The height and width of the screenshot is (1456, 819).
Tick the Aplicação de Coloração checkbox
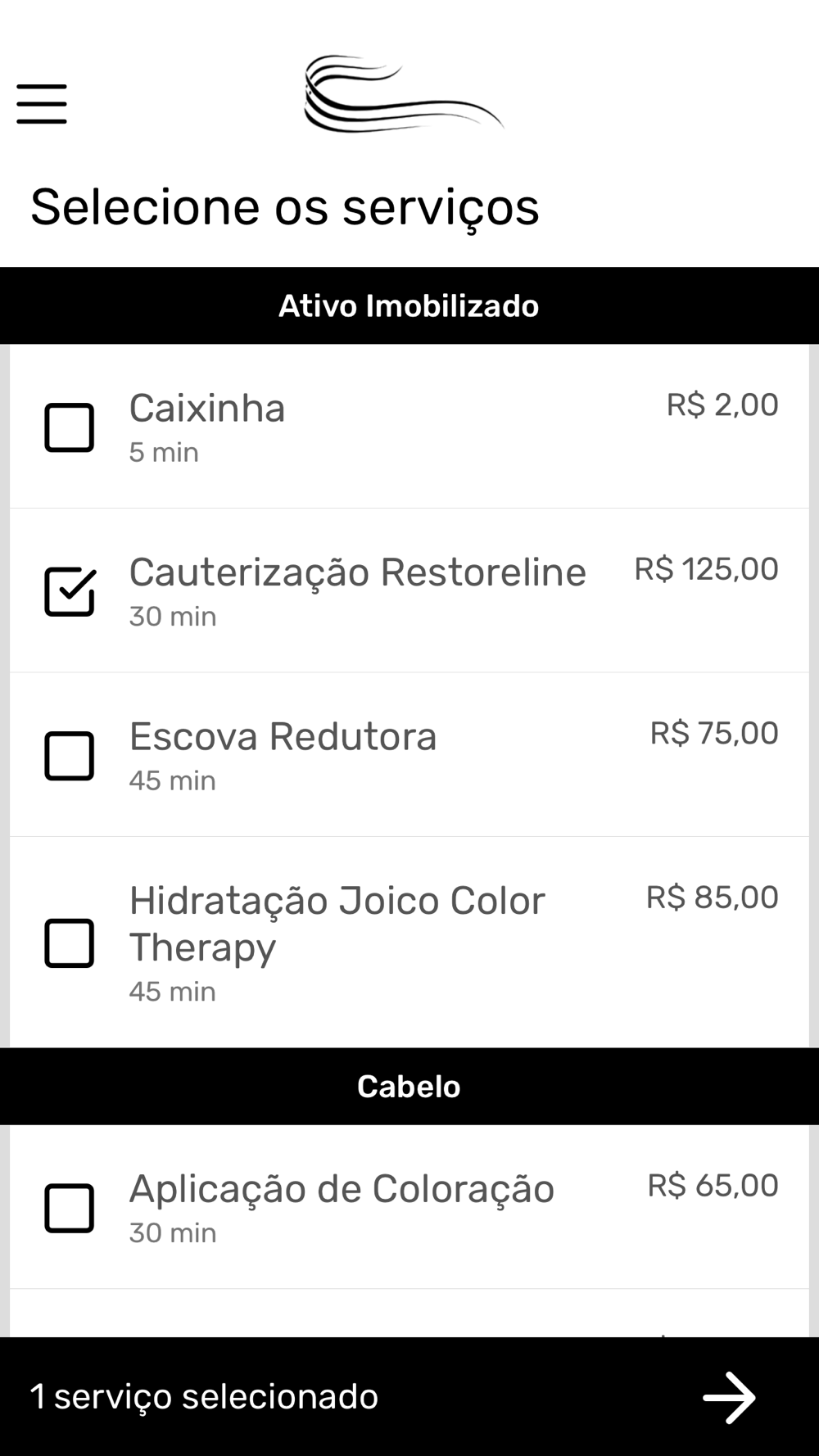coord(70,1208)
